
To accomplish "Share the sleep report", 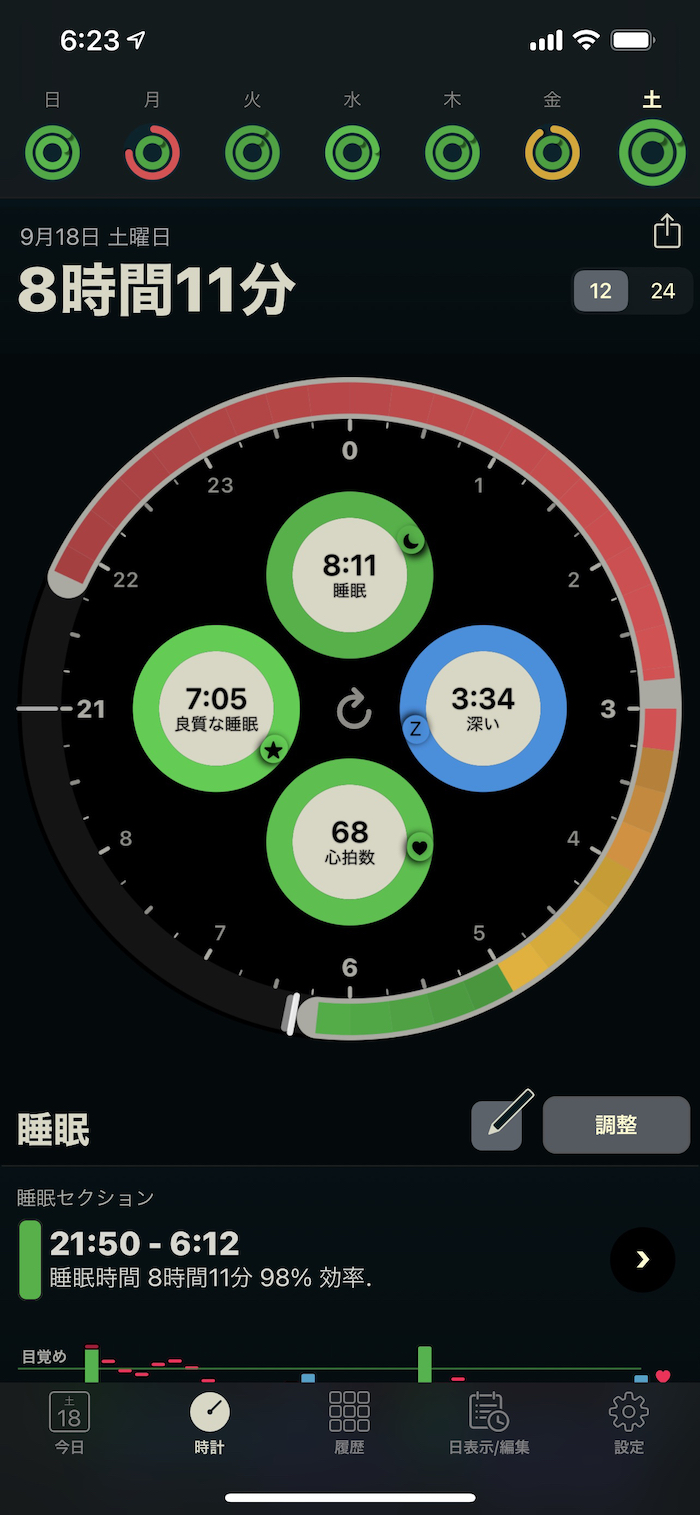I will [666, 233].
